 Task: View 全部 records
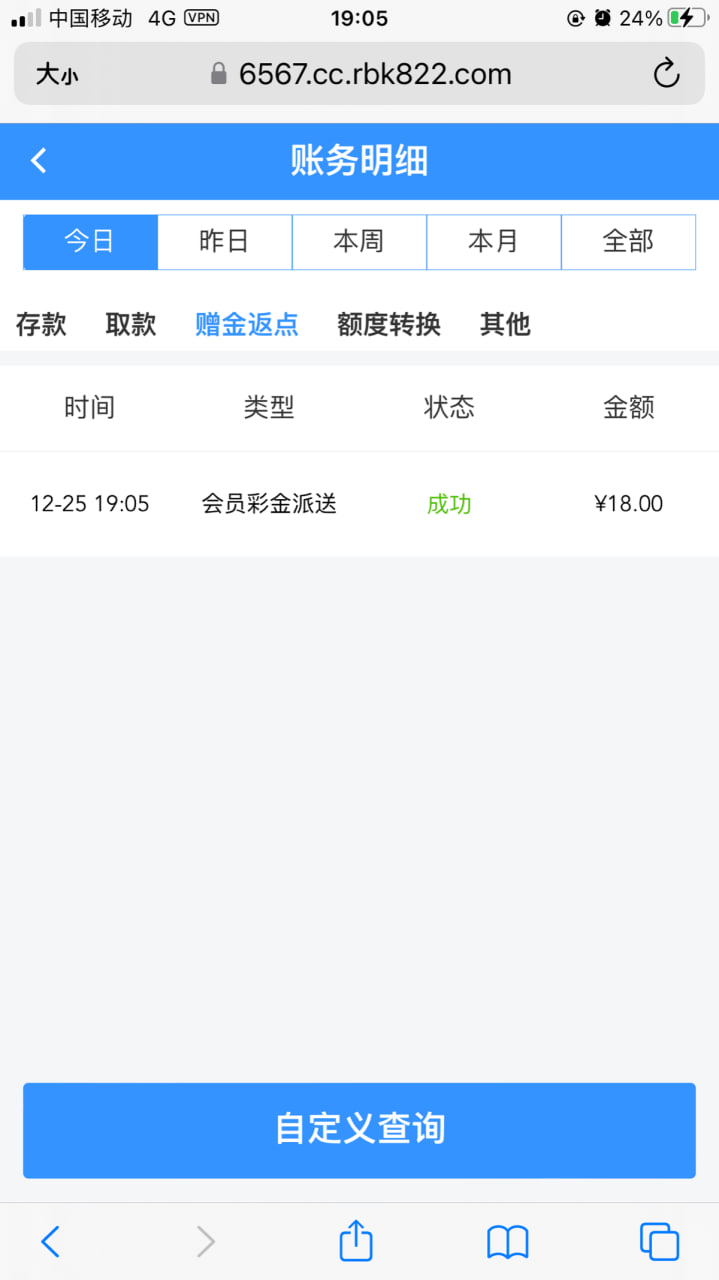tap(628, 242)
